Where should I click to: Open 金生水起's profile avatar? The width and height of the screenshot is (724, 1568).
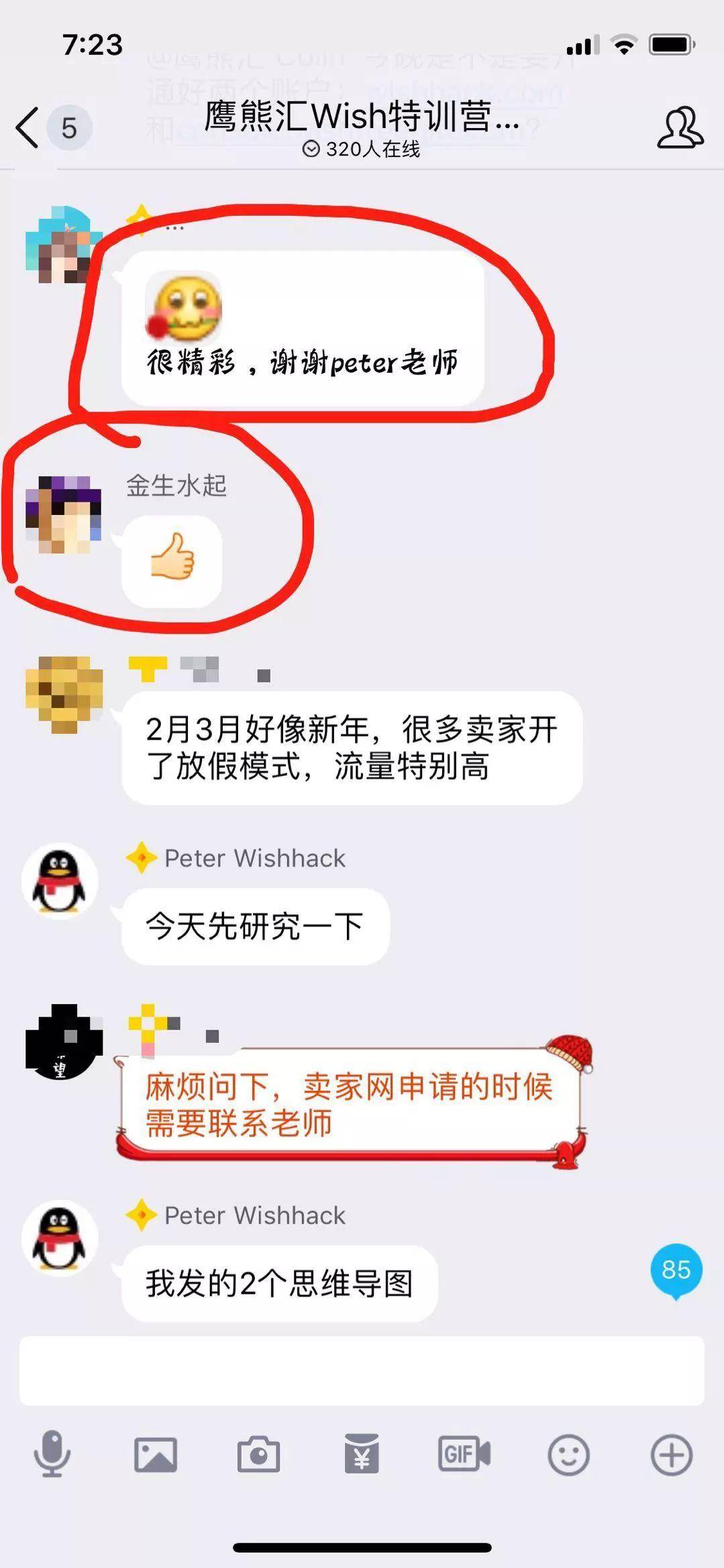coord(63,515)
